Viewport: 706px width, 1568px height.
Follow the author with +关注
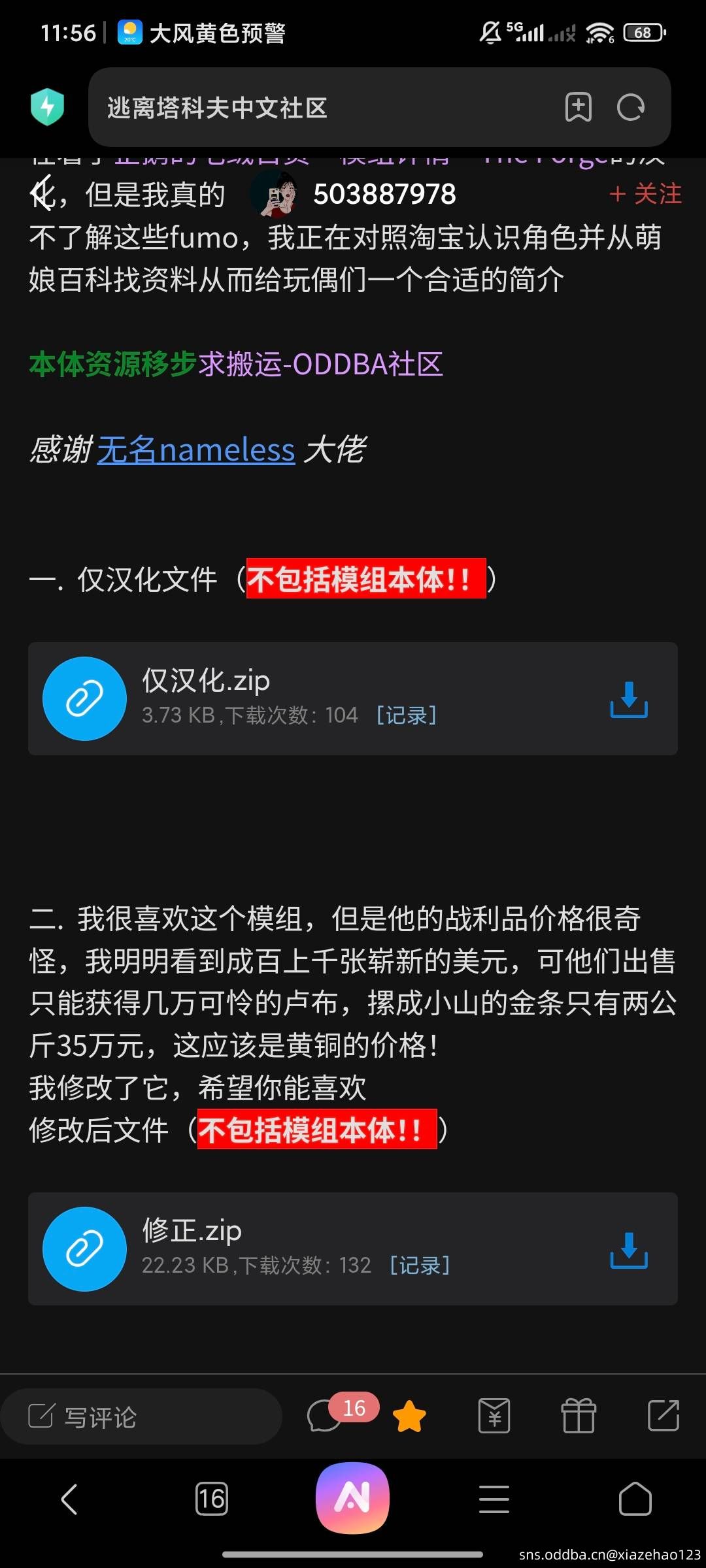[645, 194]
